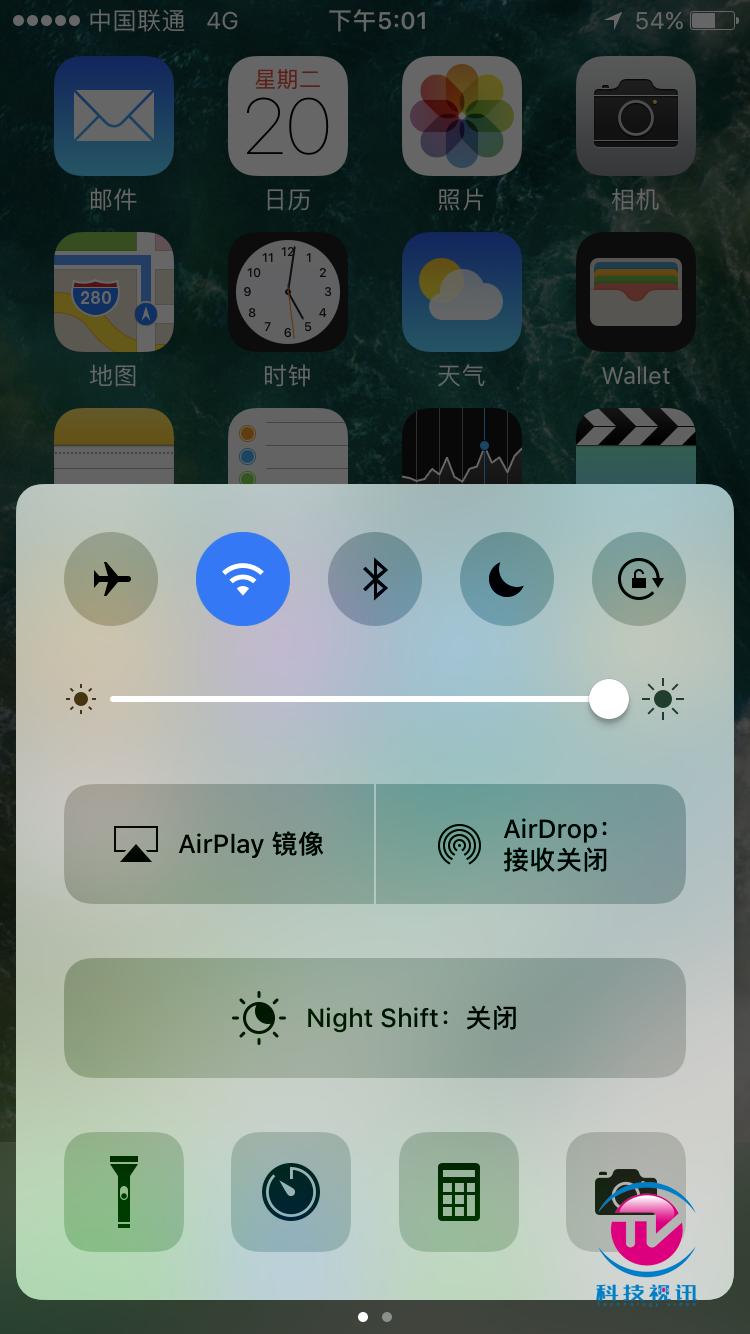
Task: Enable Do Not Disturb moon toggle
Action: coord(507,579)
